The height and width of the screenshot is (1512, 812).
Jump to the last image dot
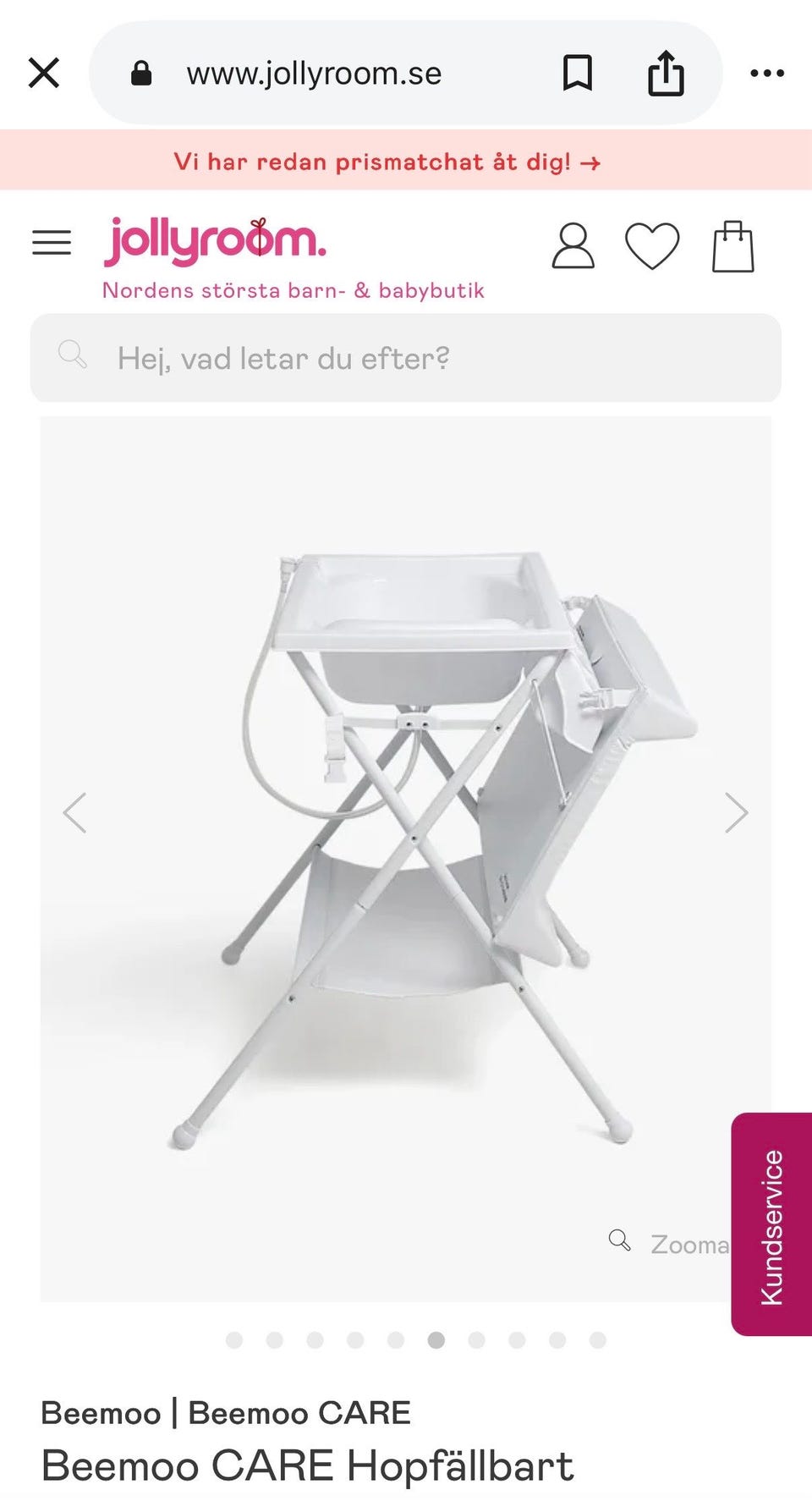[x=597, y=1339]
